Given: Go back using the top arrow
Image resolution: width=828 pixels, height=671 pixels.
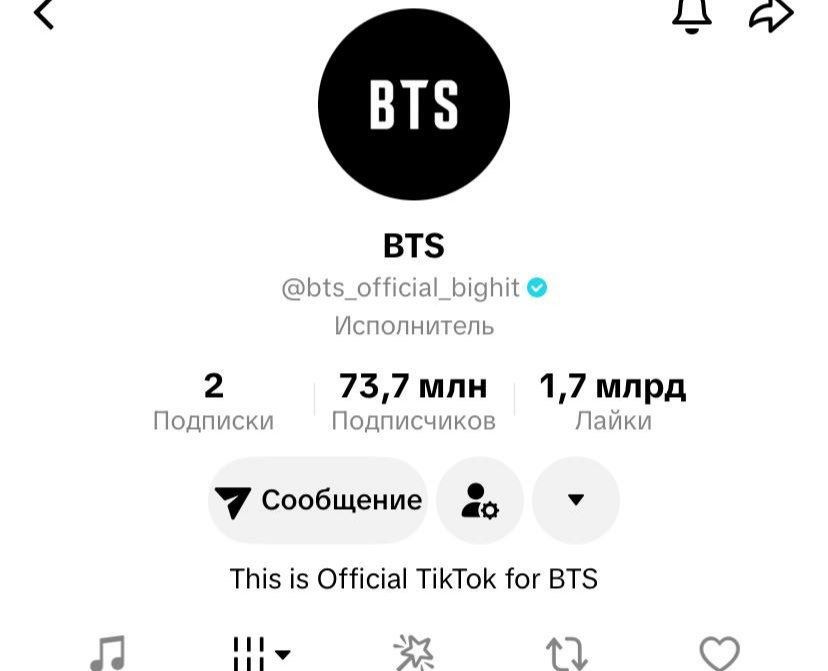Looking at the screenshot, I should [x=44, y=14].
